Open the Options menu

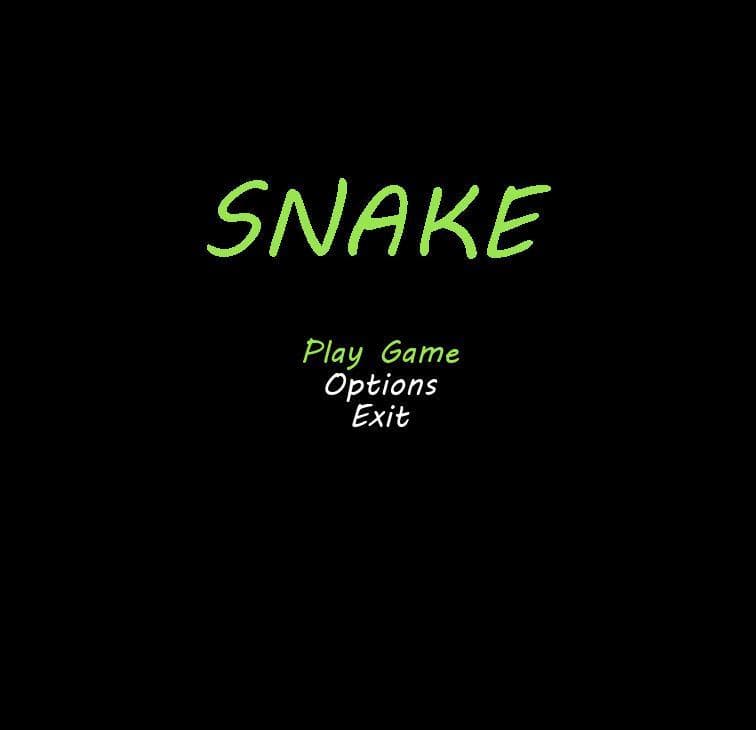coord(380,385)
